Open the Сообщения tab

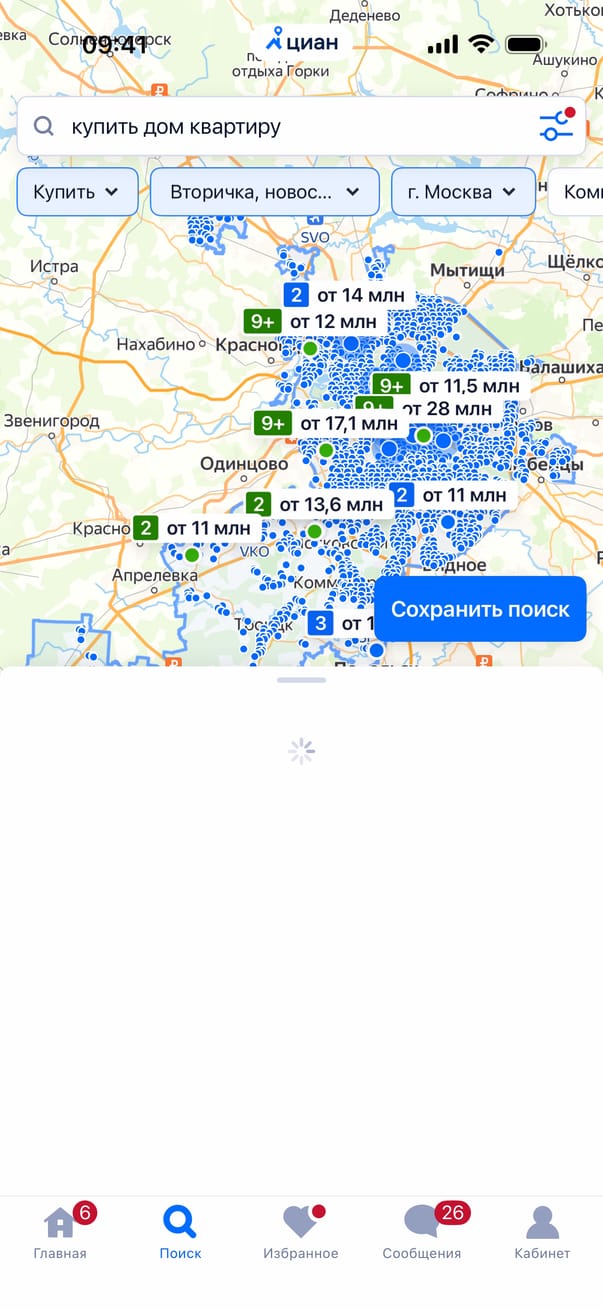[x=422, y=1232]
